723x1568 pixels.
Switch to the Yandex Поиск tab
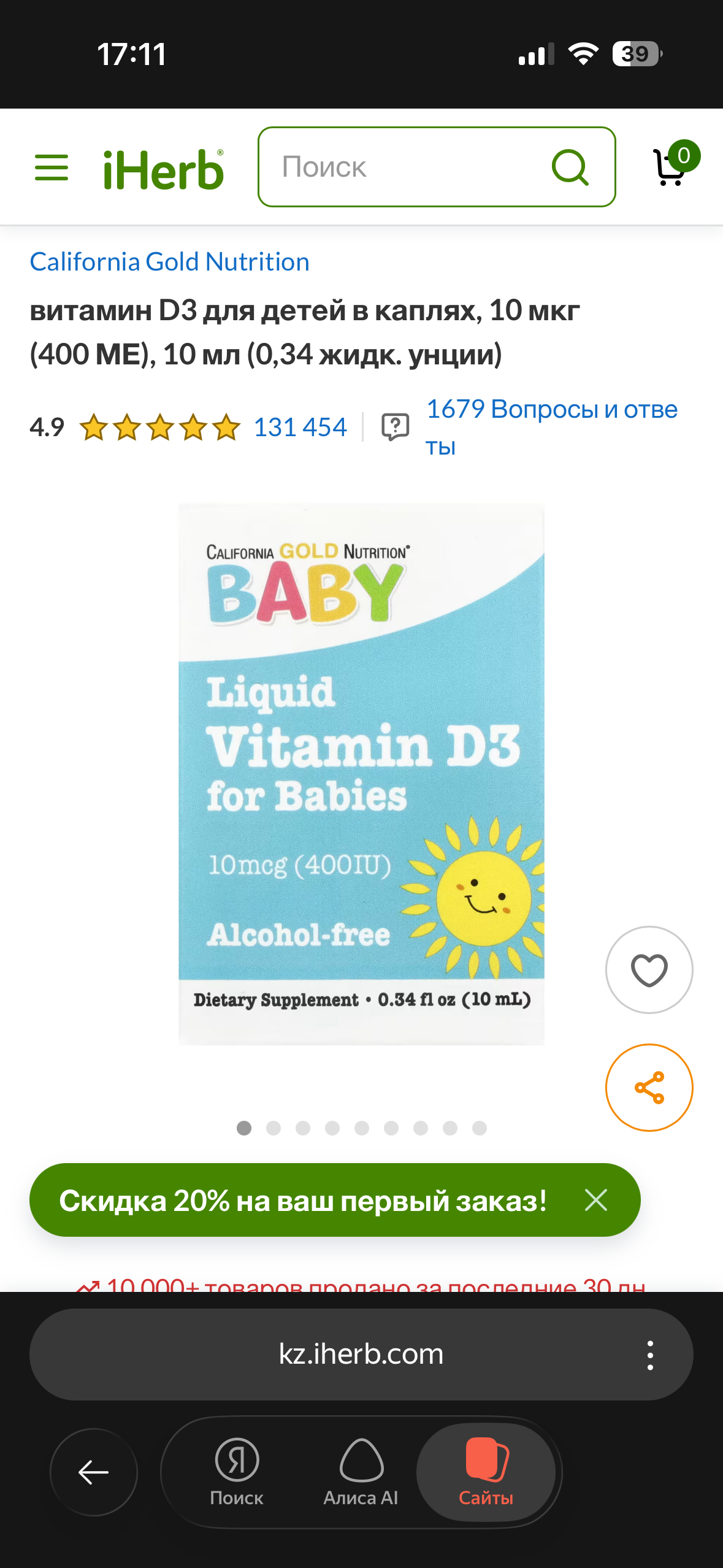click(237, 1472)
